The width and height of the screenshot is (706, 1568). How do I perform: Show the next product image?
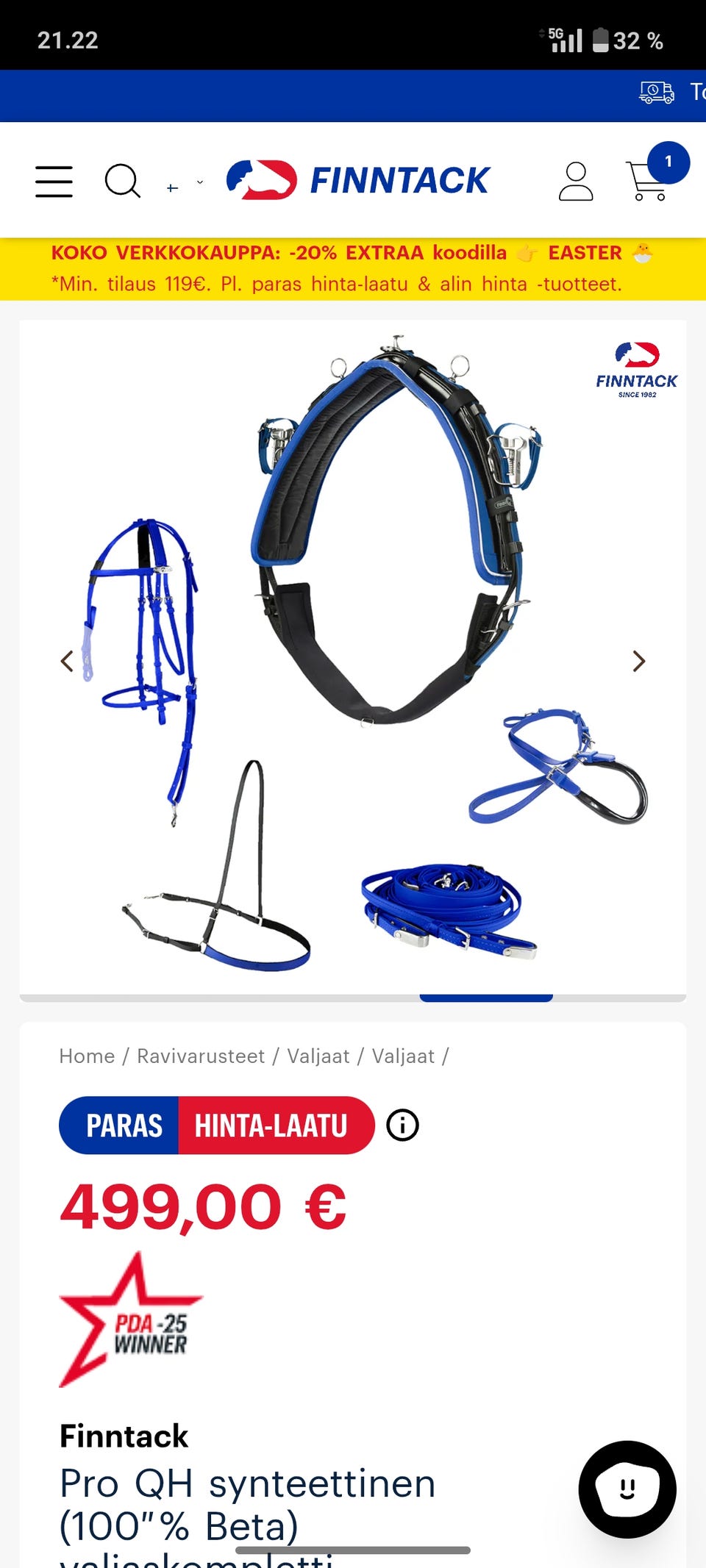(638, 661)
